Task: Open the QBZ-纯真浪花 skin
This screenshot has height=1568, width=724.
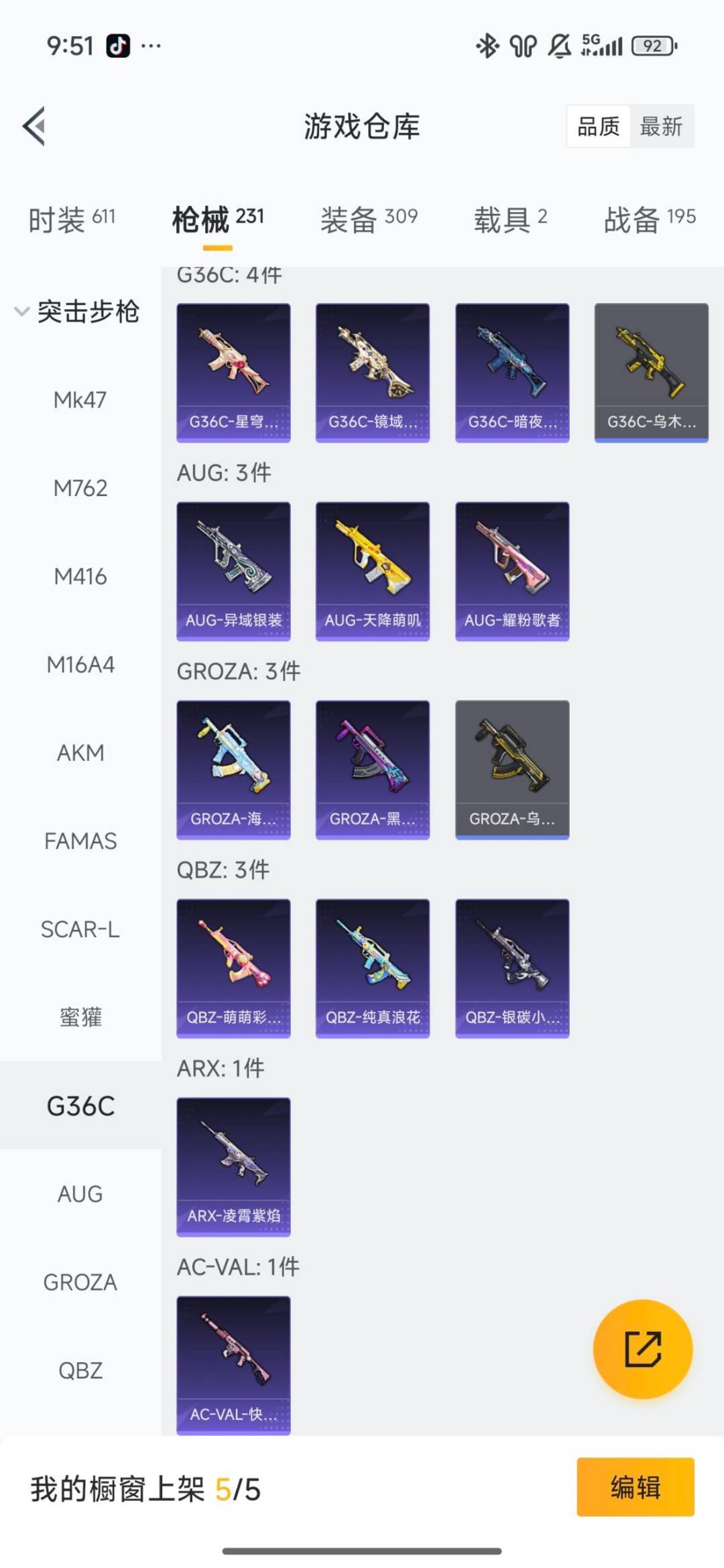Action: tap(373, 967)
